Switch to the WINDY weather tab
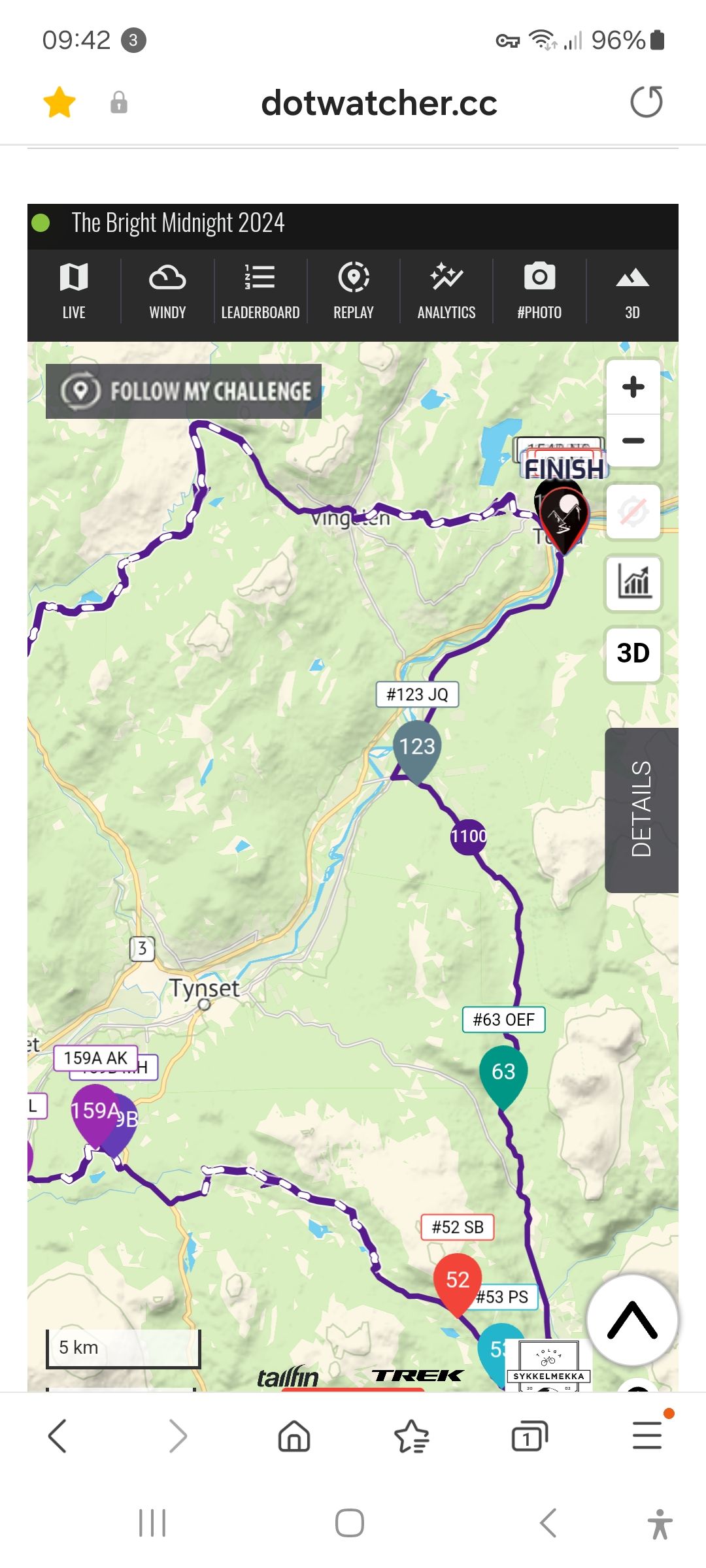The height and width of the screenshot is (1568, 706). [x=167, y=291]
